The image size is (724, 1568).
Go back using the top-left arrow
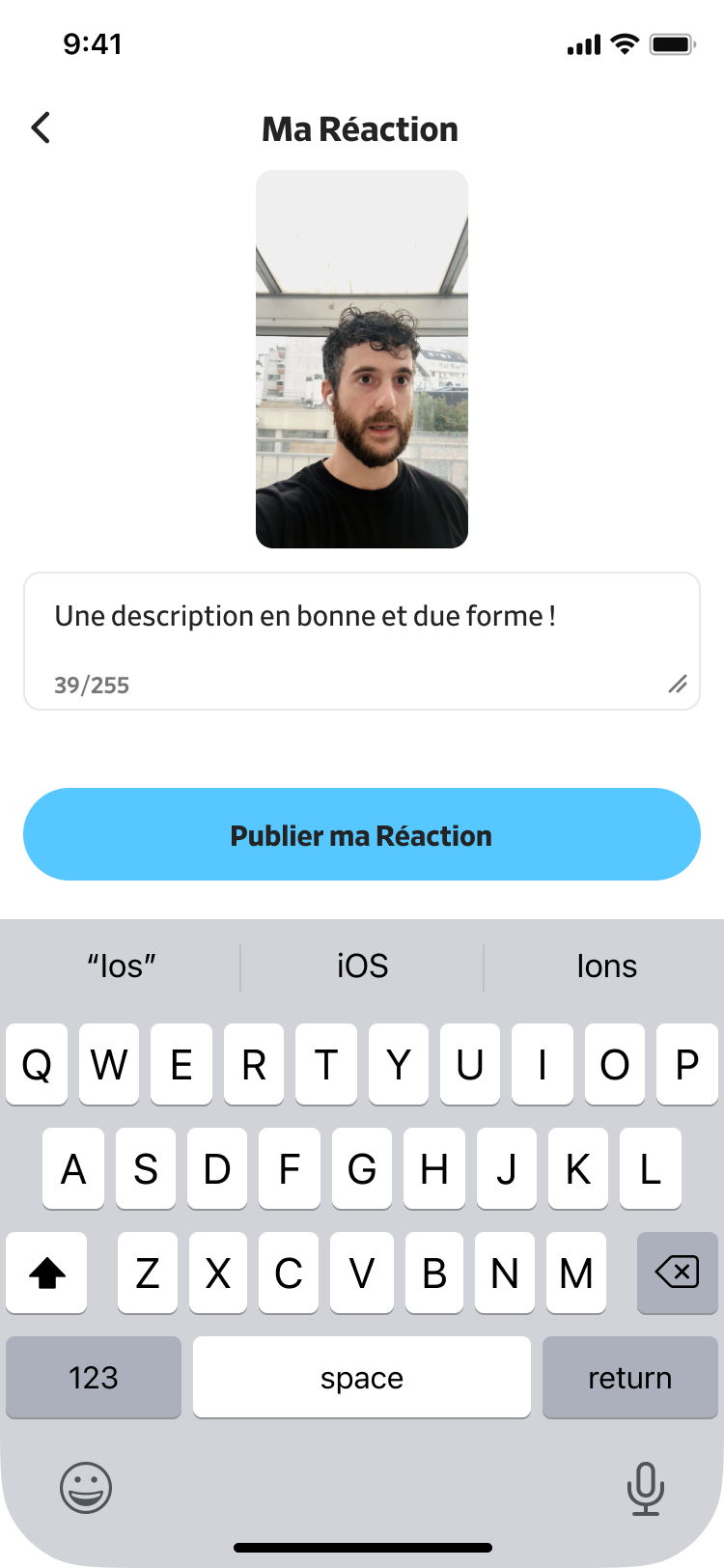click(x=41, y=127)
